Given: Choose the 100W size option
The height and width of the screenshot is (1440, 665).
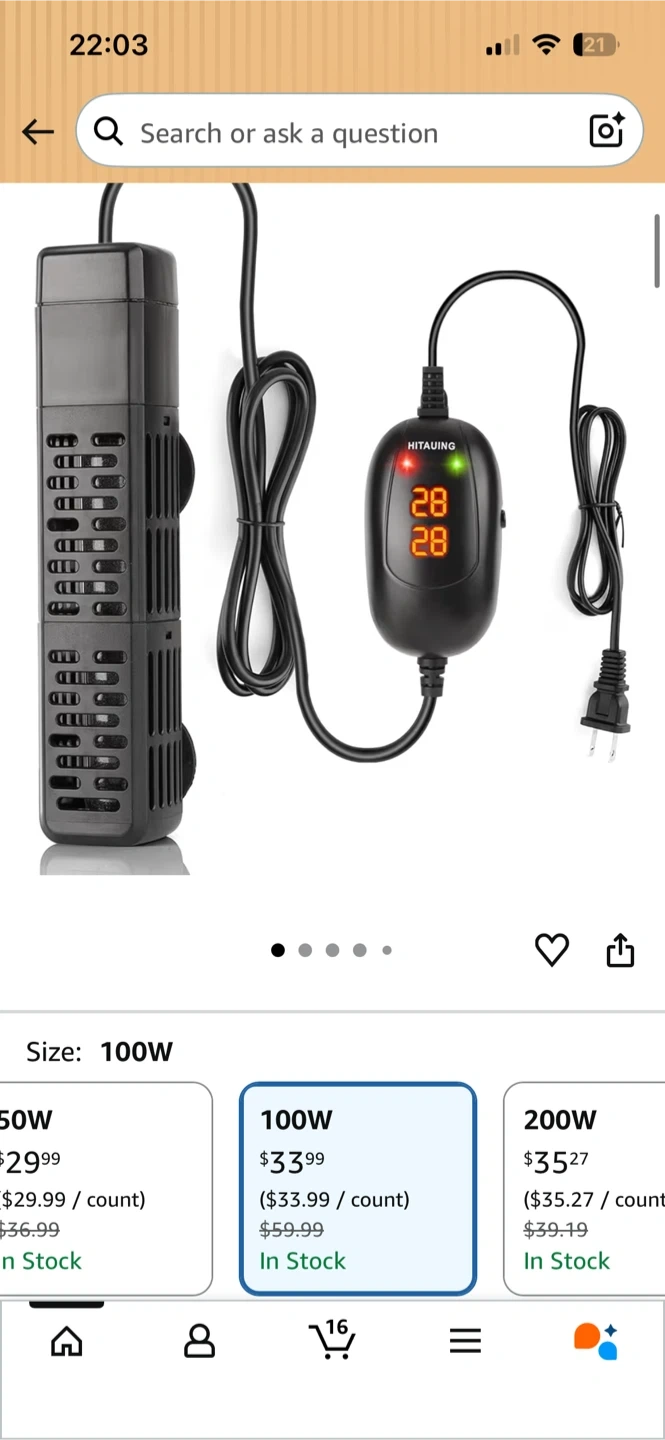Looking at the screenshot, I should (358, 1189).
